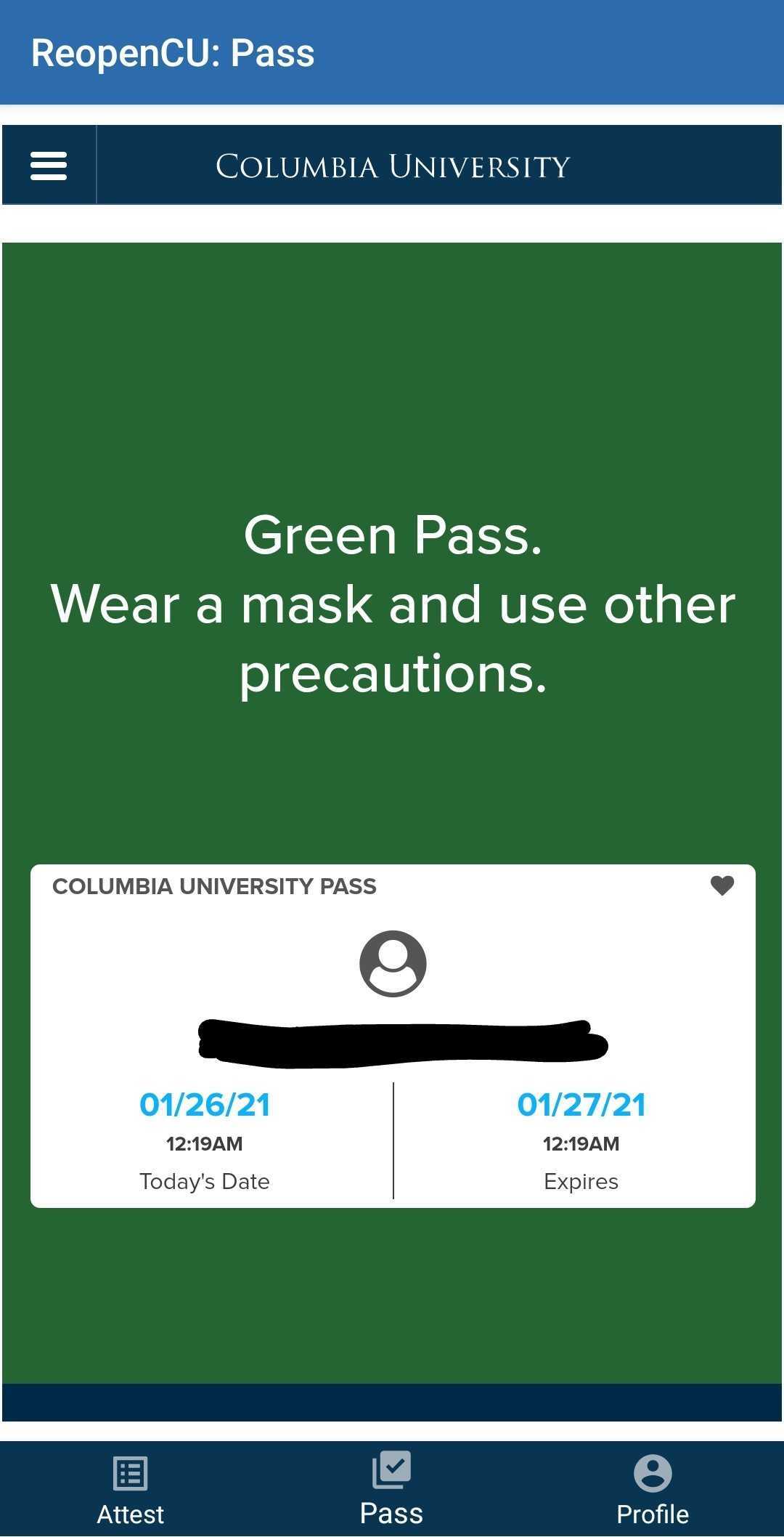
Task: Select the Pass tab
Action: (391, 1489)
